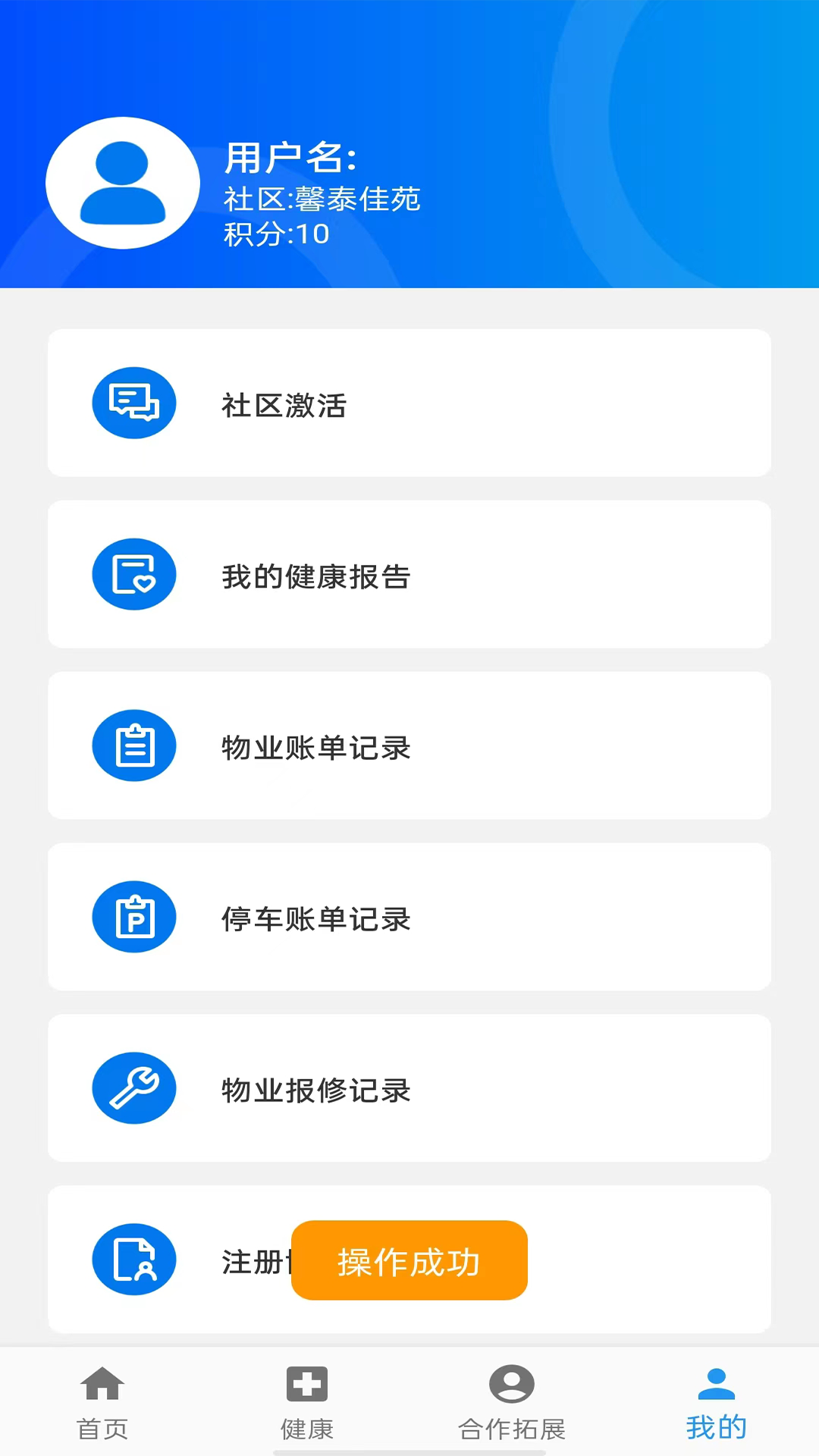Select the 社区激活 chat icon
Image resolution: width=819 pixels, height=1456 pixels.
134,403
